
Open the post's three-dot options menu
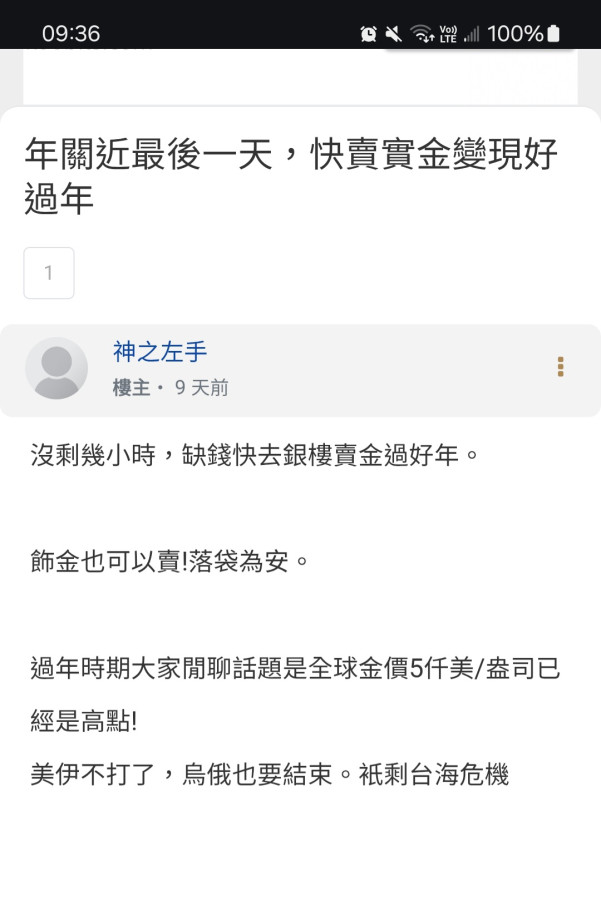pyautogui.click(x=560, y=367)
